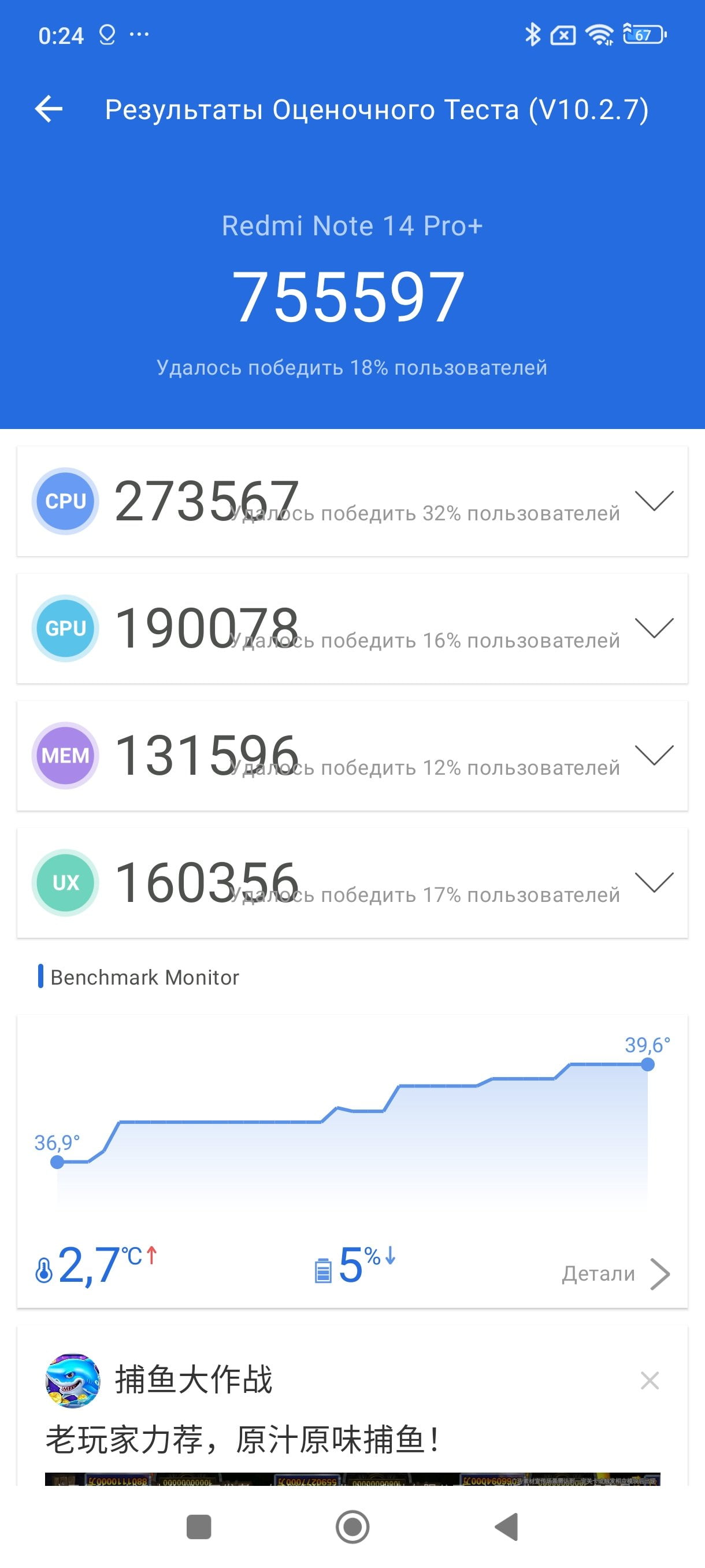Dismiss the 捕鱼大作战 ad banner

click(650, 1381)
